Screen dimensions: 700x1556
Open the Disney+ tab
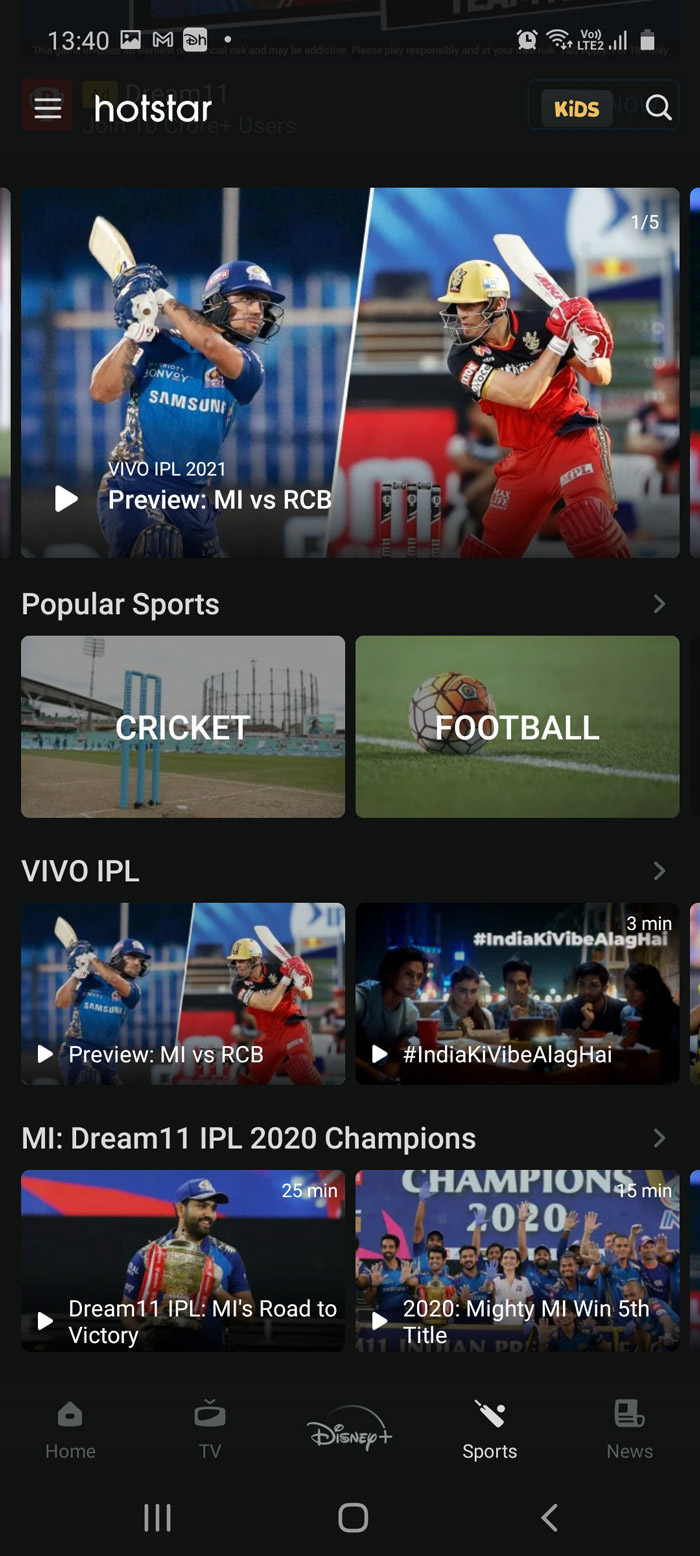350,1430
